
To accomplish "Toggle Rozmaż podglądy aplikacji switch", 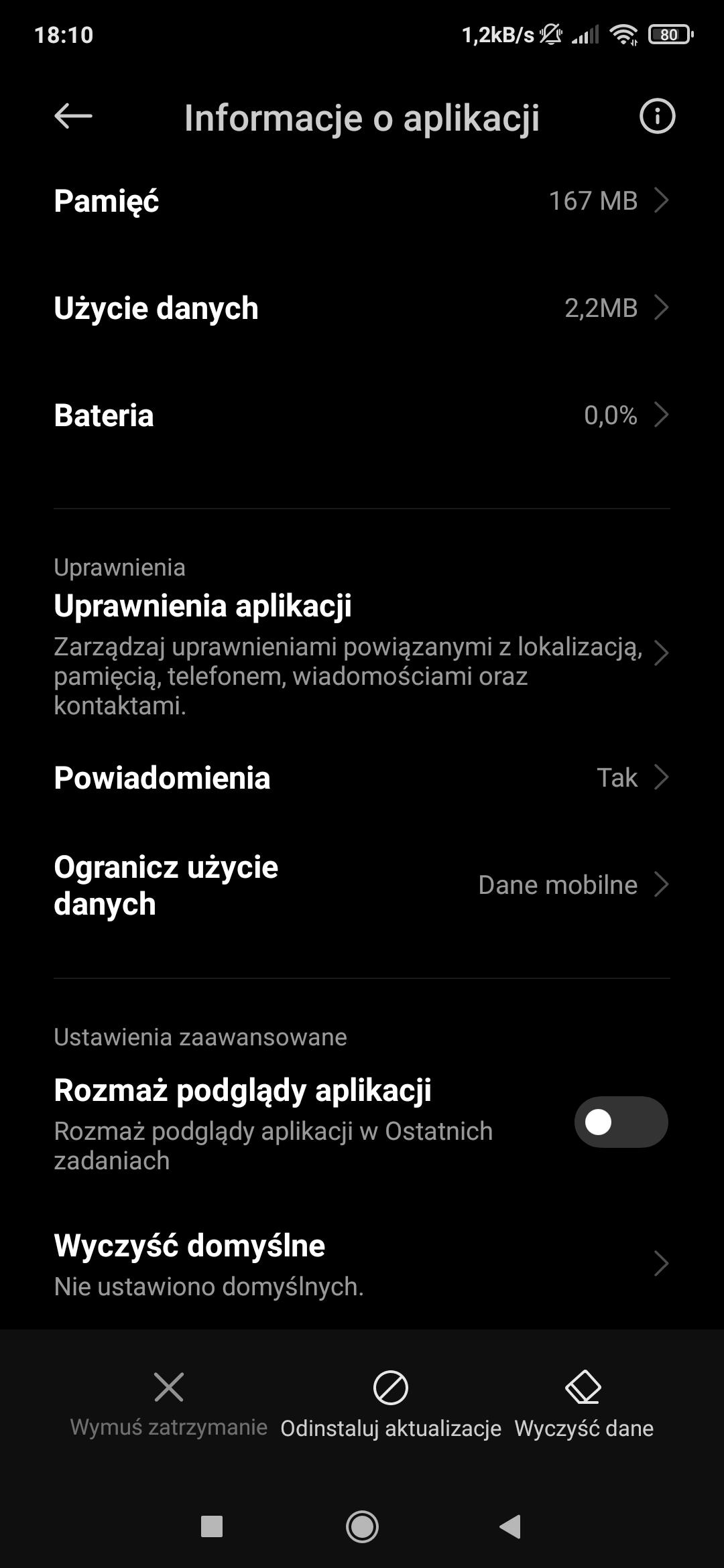I will [620, 1122].
